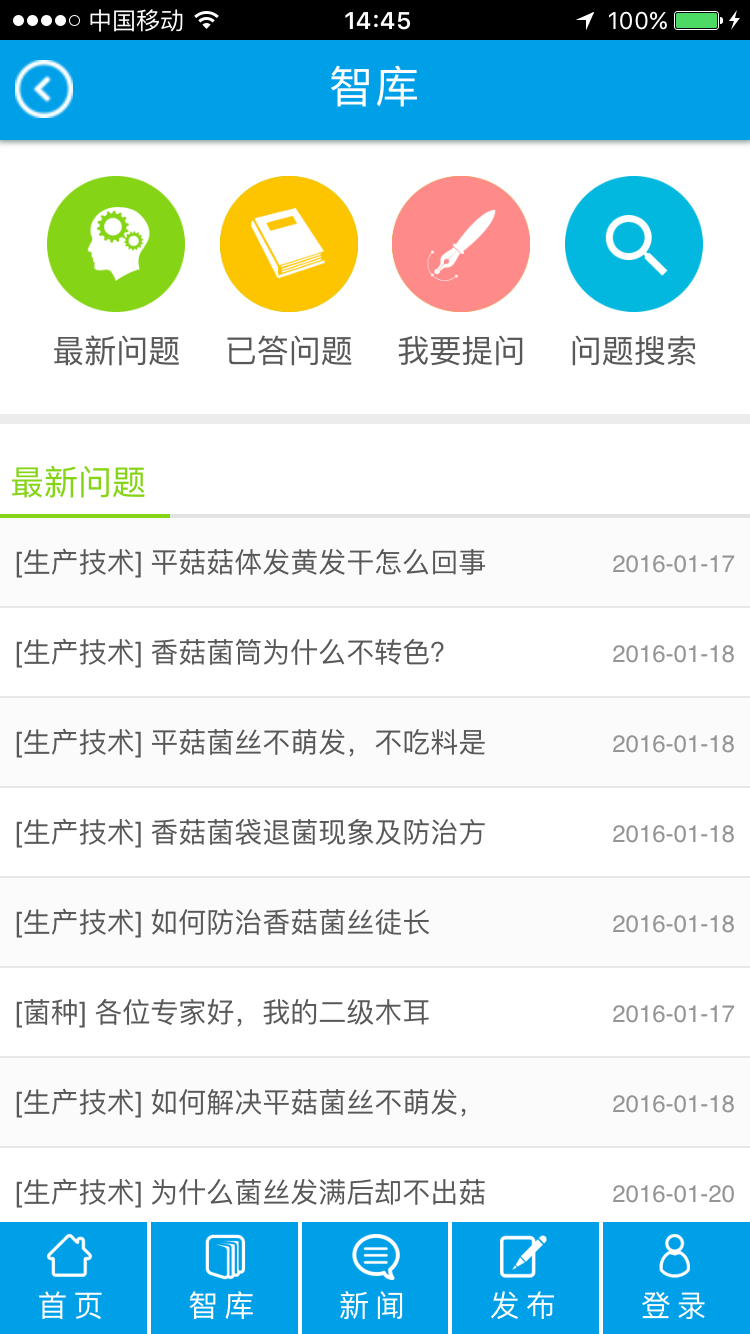750x1334 pixels.
Task: Open 问题搜索 with the magnifier icon
Action: (x=633, y=243)
